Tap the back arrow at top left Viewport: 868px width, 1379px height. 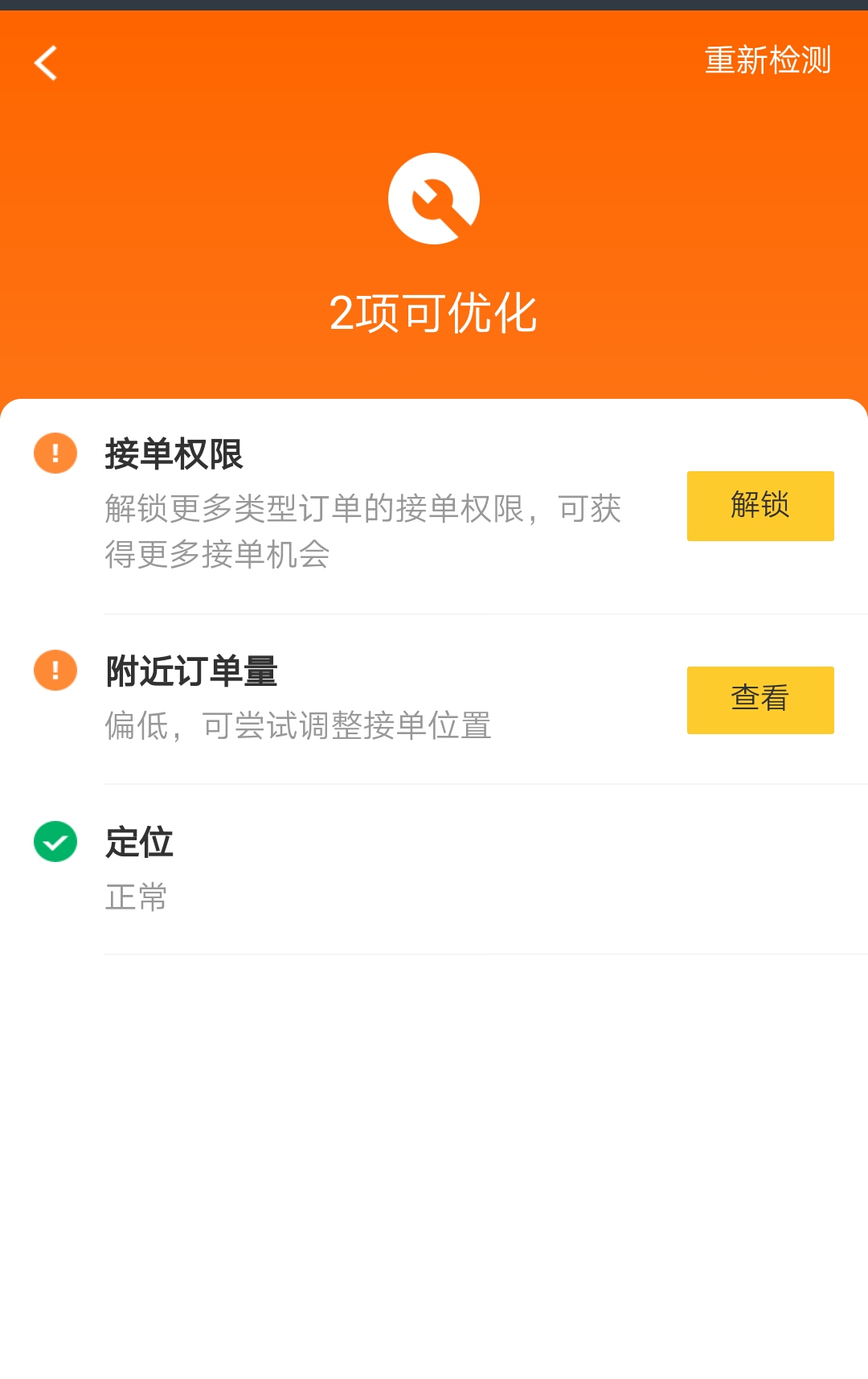(46, 63)
